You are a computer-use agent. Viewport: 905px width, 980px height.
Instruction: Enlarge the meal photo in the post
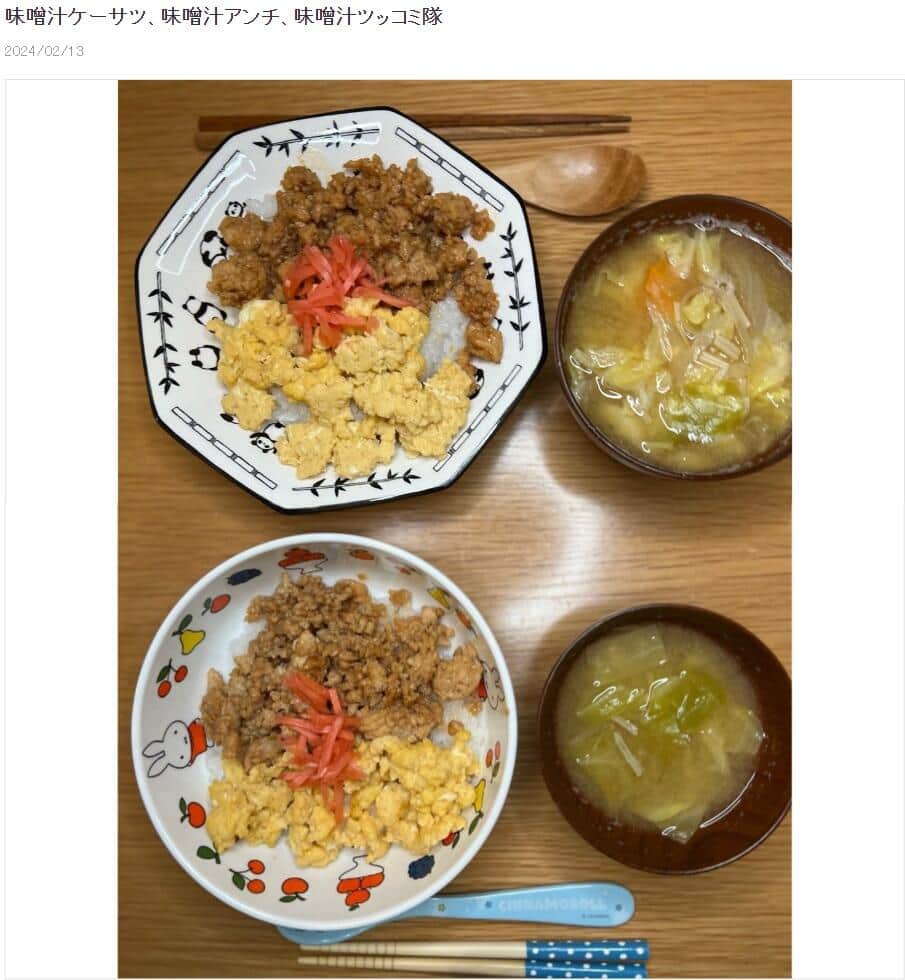[454, 528]
